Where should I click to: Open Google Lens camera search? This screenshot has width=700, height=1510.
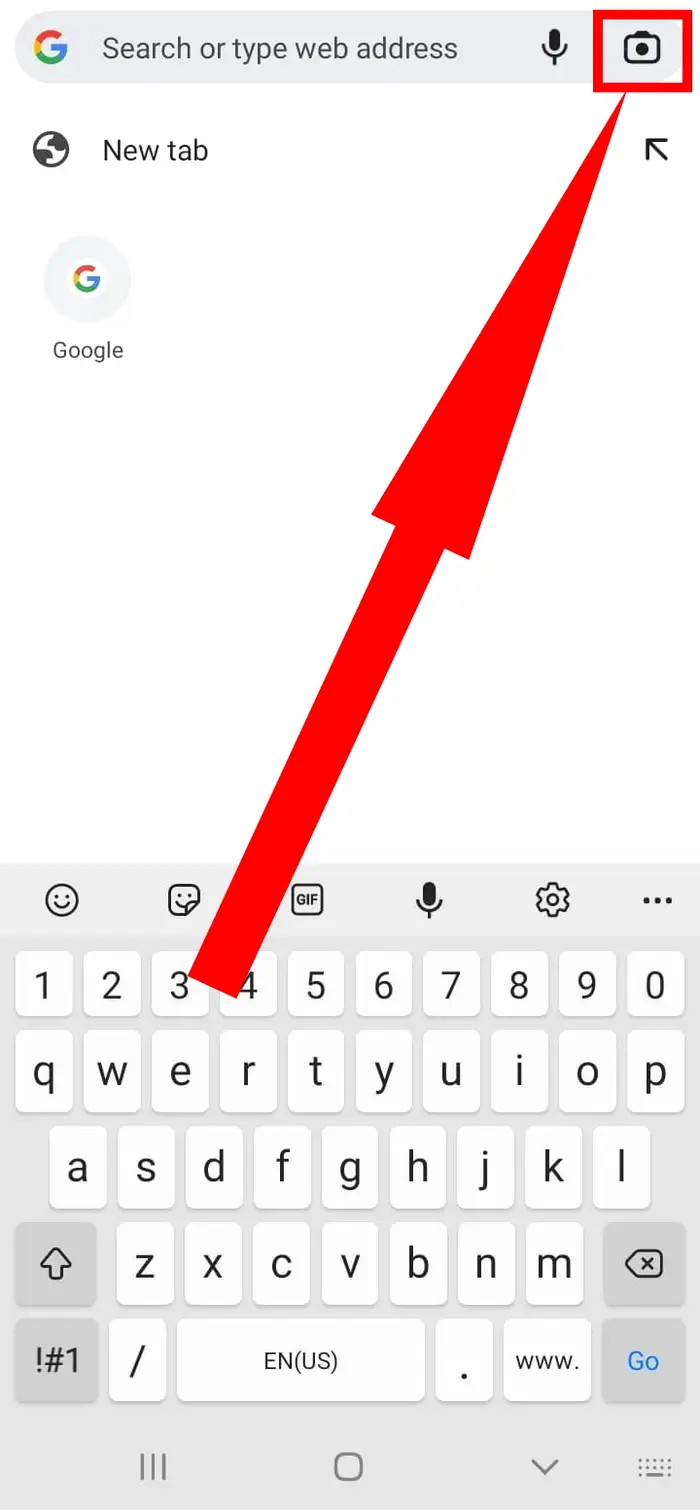coord(642,48)
